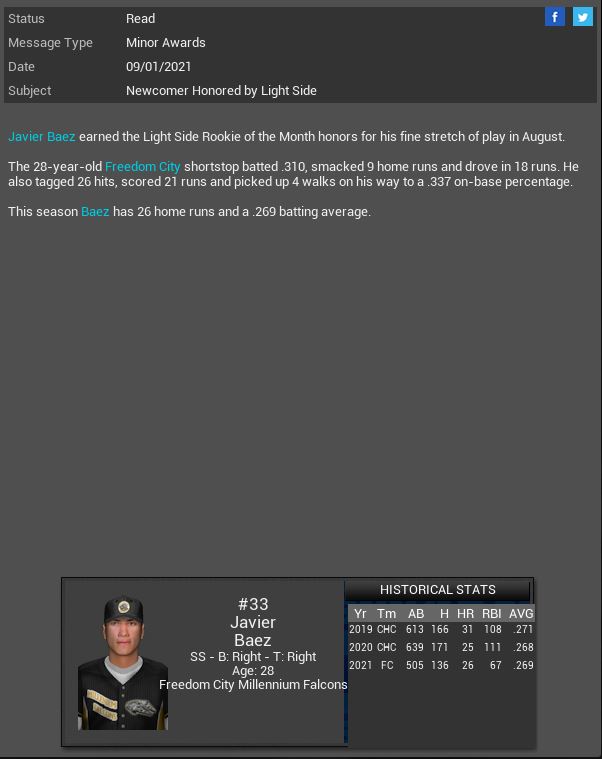The width and height of the screenshot is (602, 759).
Task: Share this message on Facebook
Action: 555,17
